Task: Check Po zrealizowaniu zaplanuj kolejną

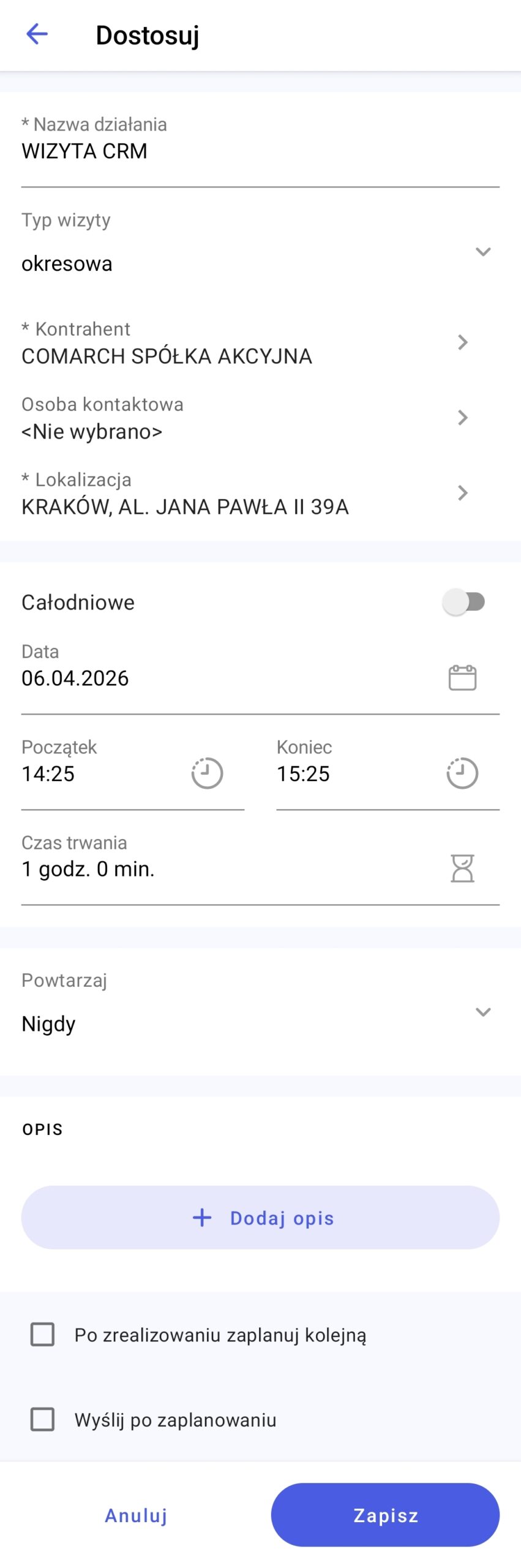Action: 42,1334
